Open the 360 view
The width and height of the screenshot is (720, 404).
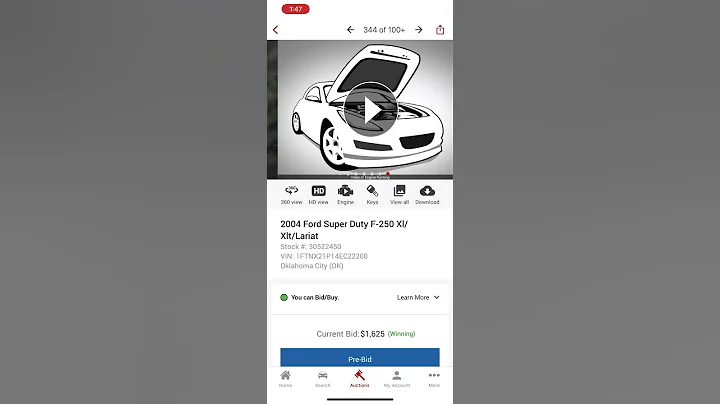(x=291, y=194)
